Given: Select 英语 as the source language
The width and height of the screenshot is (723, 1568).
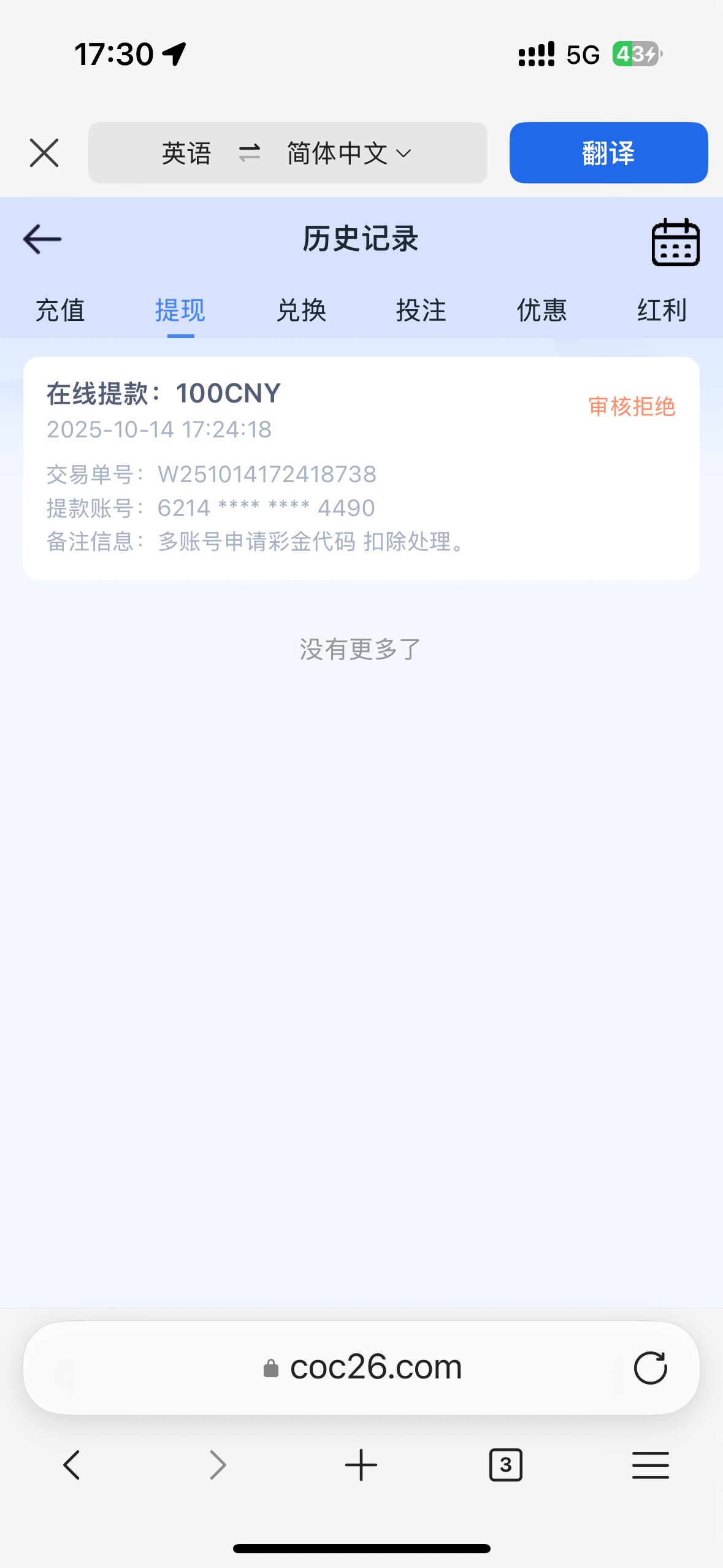Looking at the screenshot, I should [x=186, y=153].
